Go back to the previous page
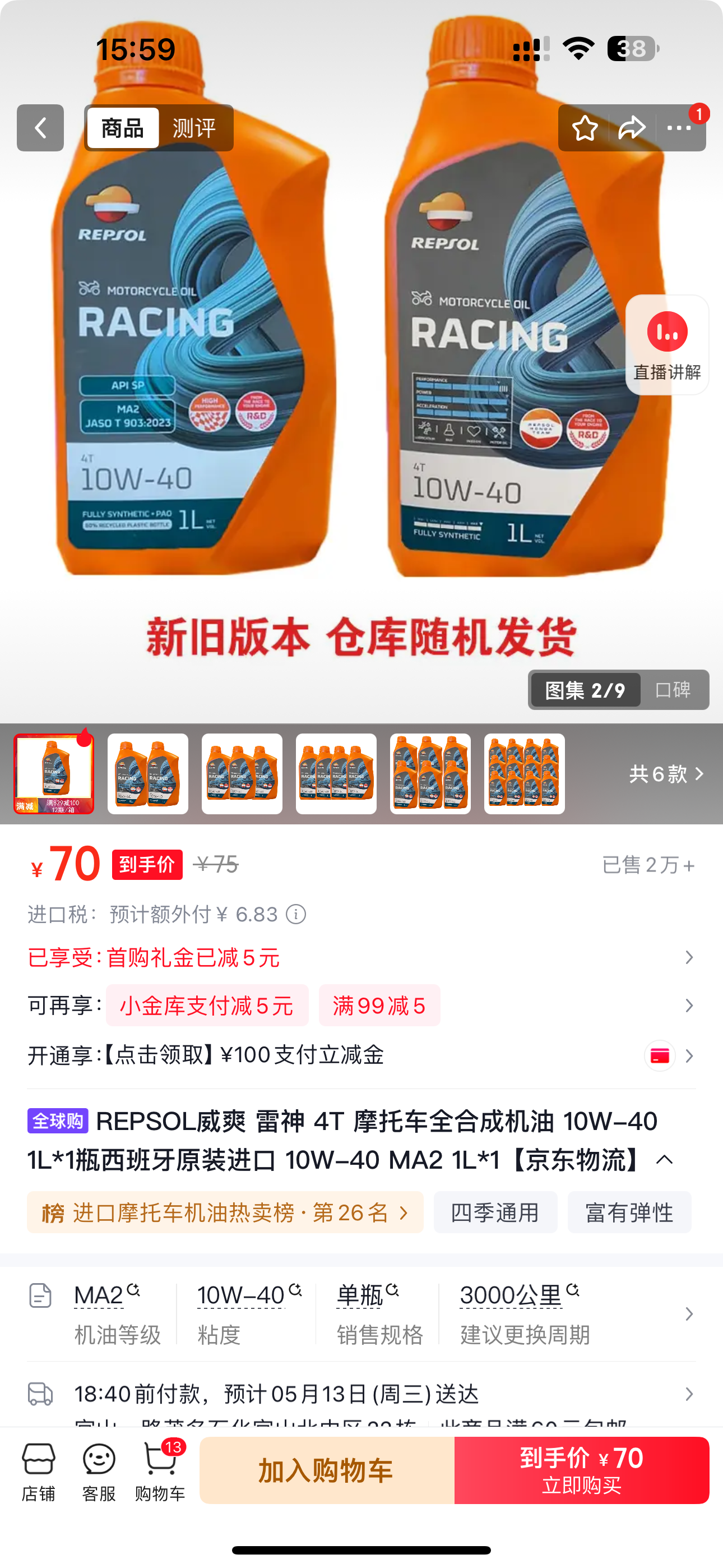 coord(40,128)
